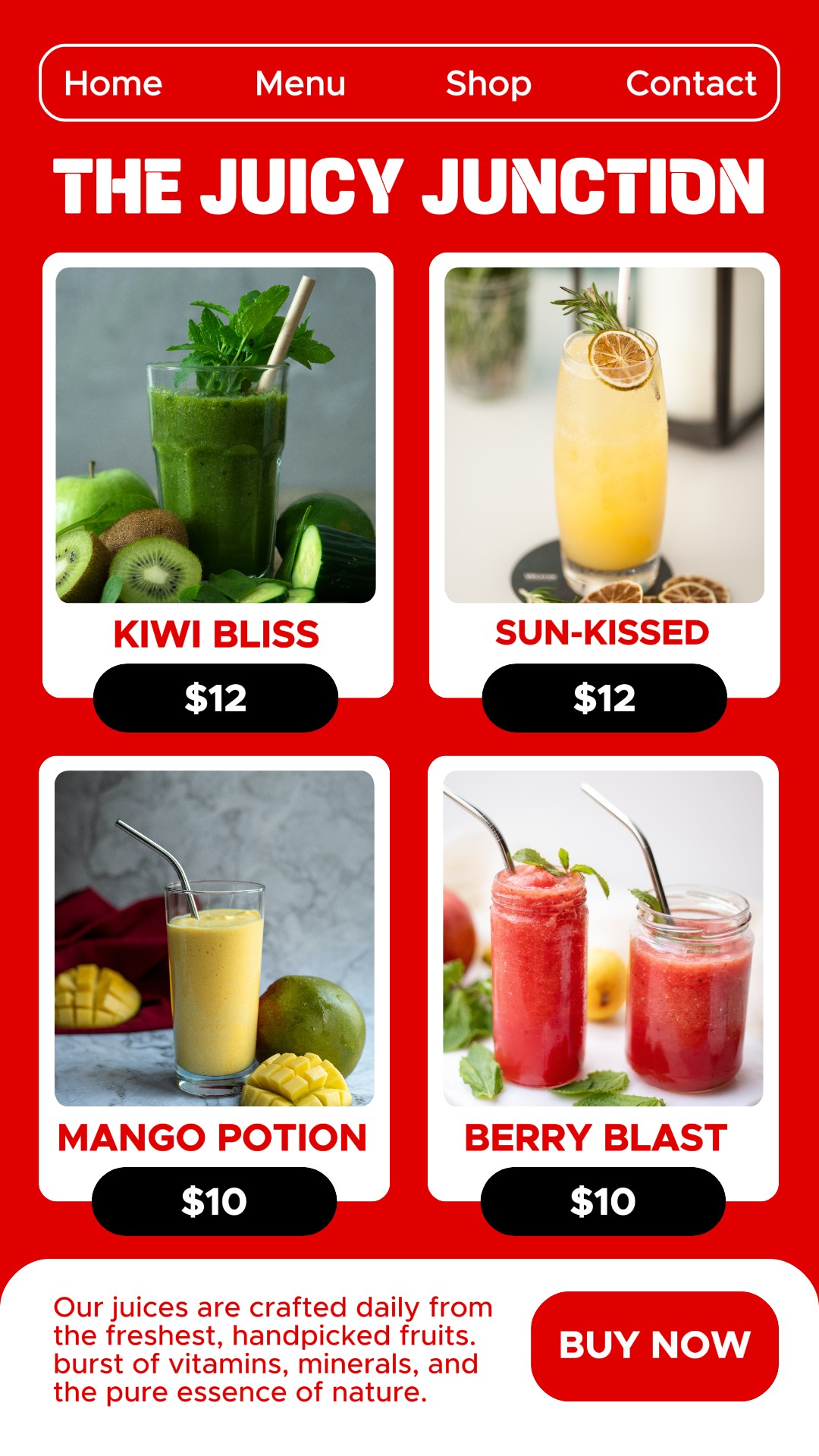The width and height of the screenshot is (819, 1456).
Task: Switch to the Shop page
Action: pyautogui.click(x=488, y=83)
